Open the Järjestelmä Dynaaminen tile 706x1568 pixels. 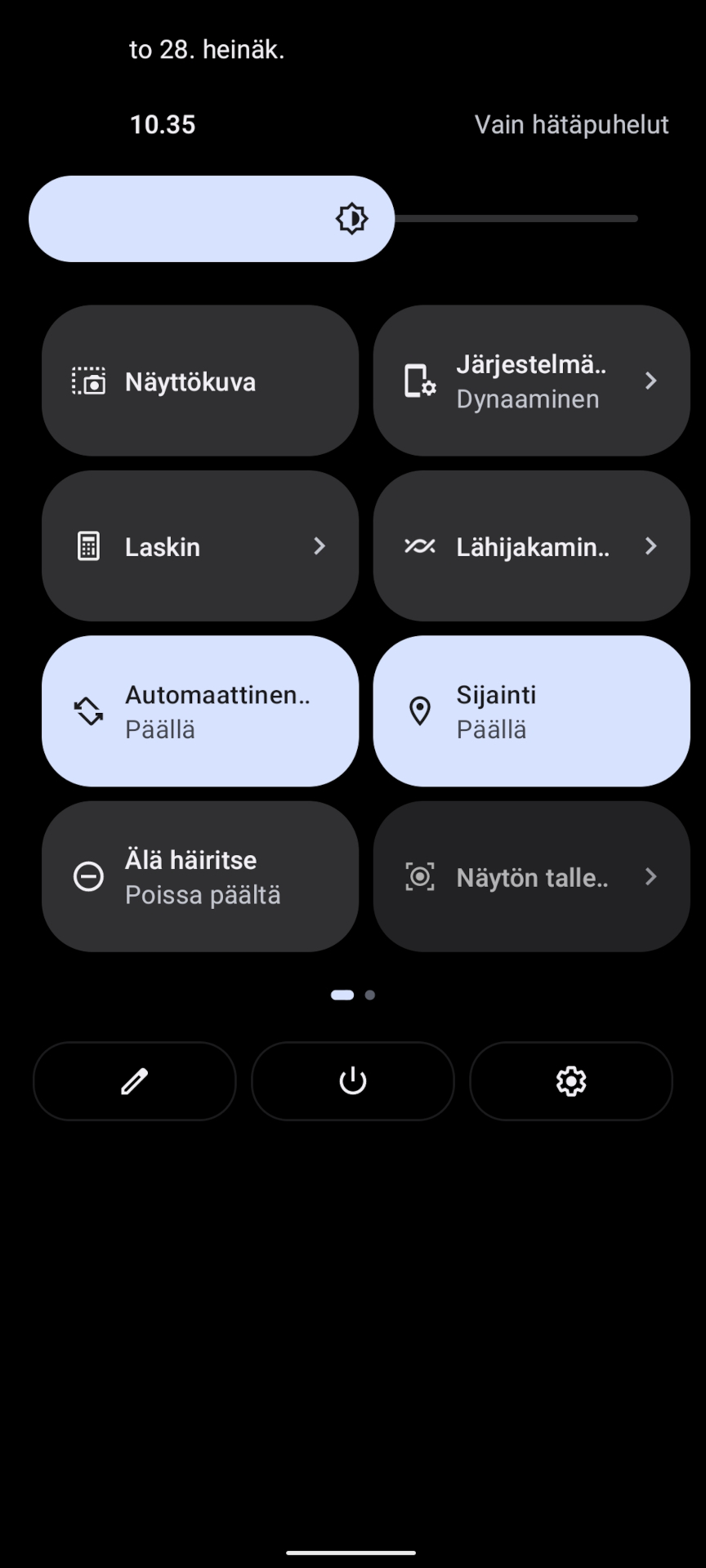(x=532, y=381)
